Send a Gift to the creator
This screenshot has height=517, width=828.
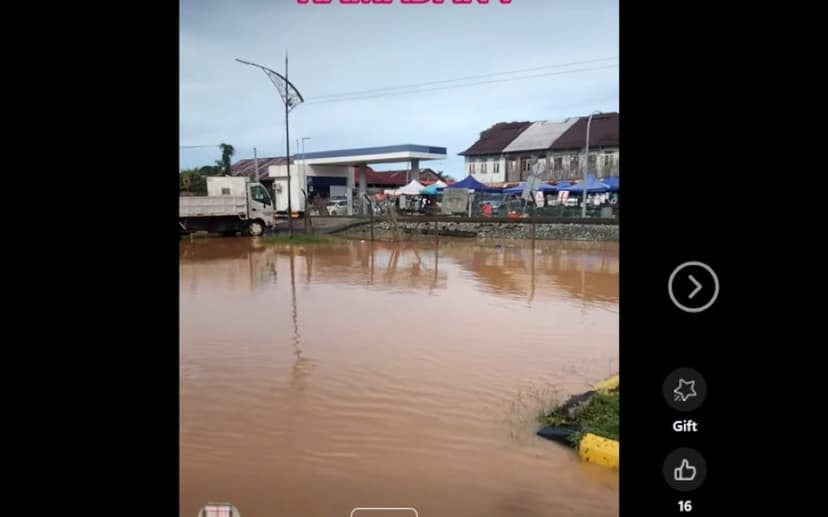pyautogui.click(x=684, y=390)
